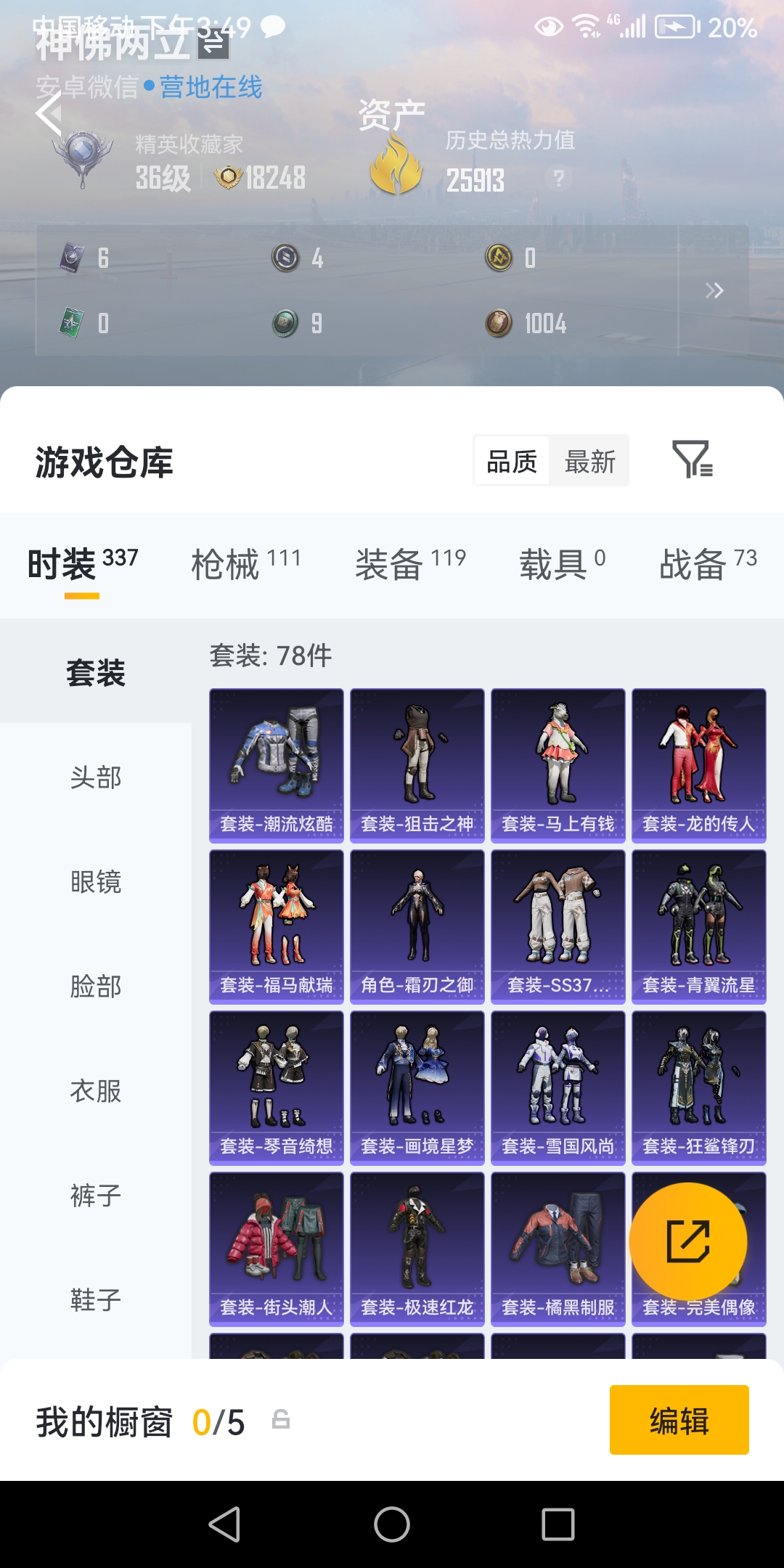Select the 头部 category
The image size is (784, 1568).
tap(96, 777)
